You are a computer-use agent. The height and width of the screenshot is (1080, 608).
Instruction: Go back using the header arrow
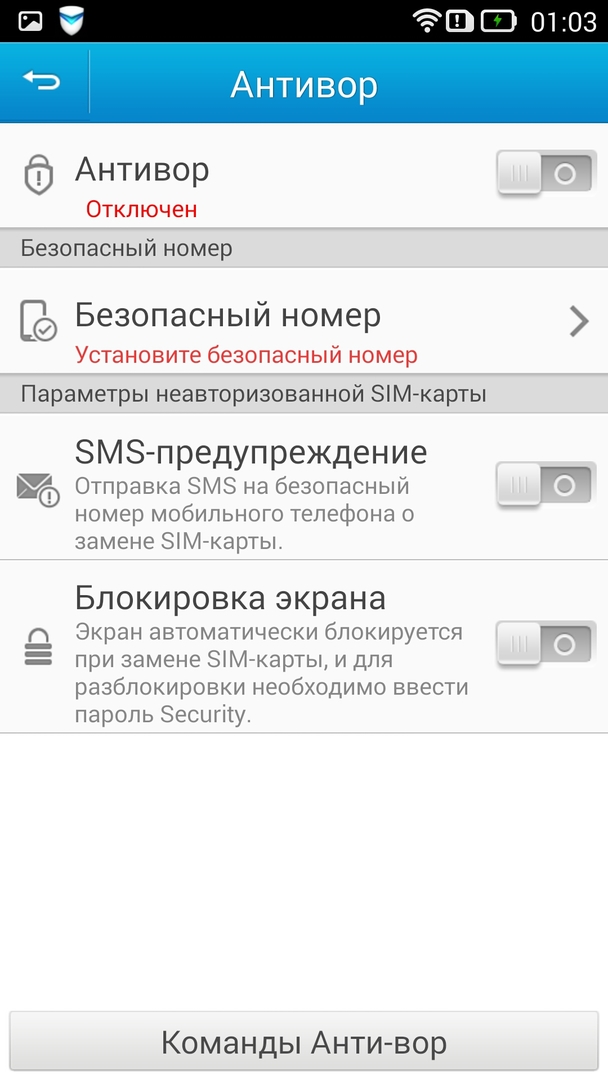[x=42, y=82]
